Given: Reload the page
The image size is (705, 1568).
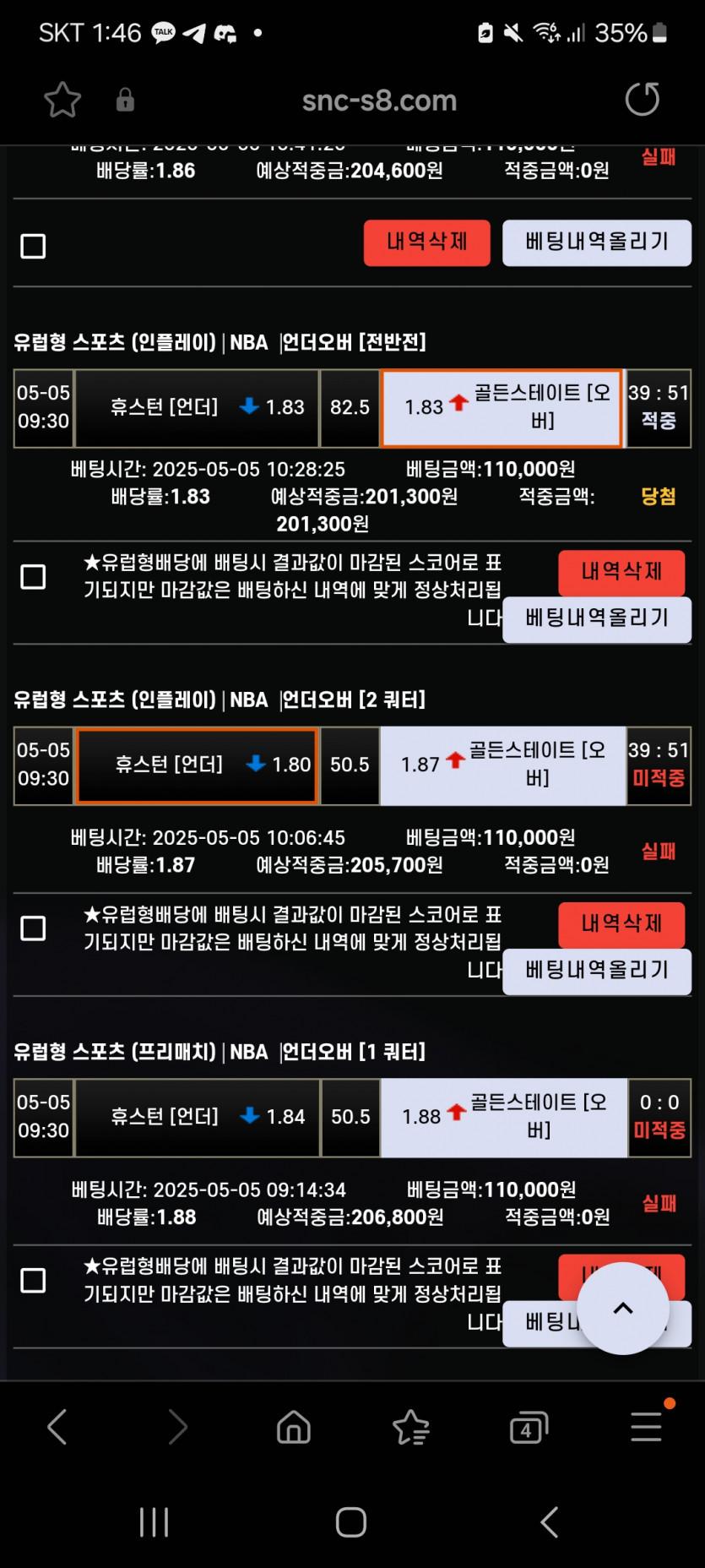Looking at the screenshot, I should [642, 100].
